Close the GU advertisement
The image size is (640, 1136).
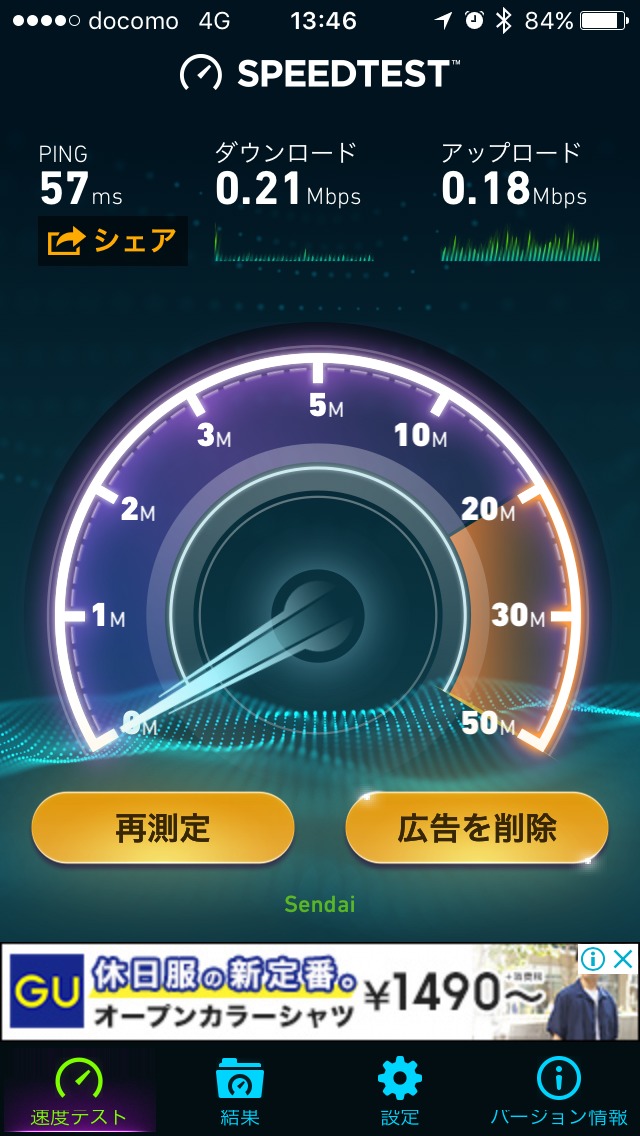(623, 960)
